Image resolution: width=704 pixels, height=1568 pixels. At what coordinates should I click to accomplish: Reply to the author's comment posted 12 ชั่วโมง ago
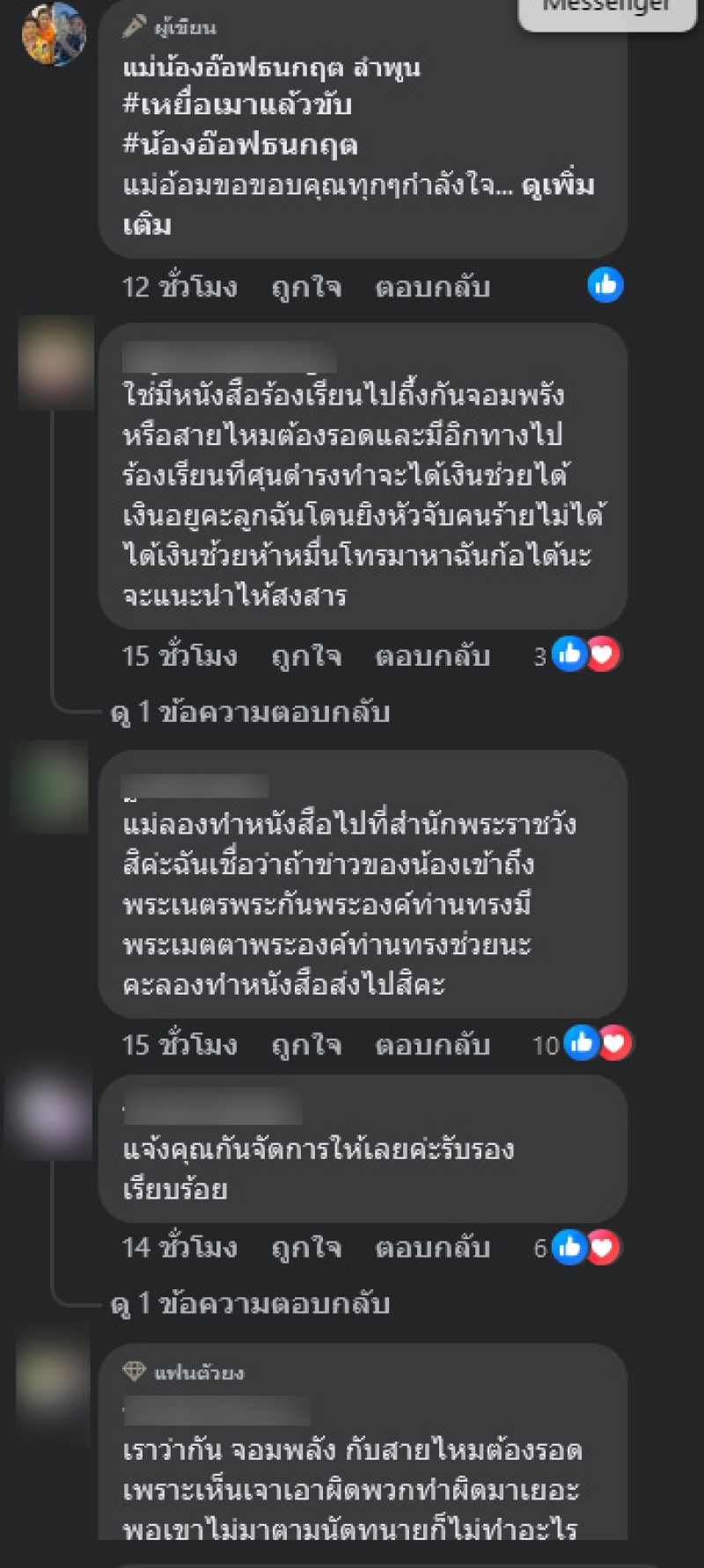point(431,287)
